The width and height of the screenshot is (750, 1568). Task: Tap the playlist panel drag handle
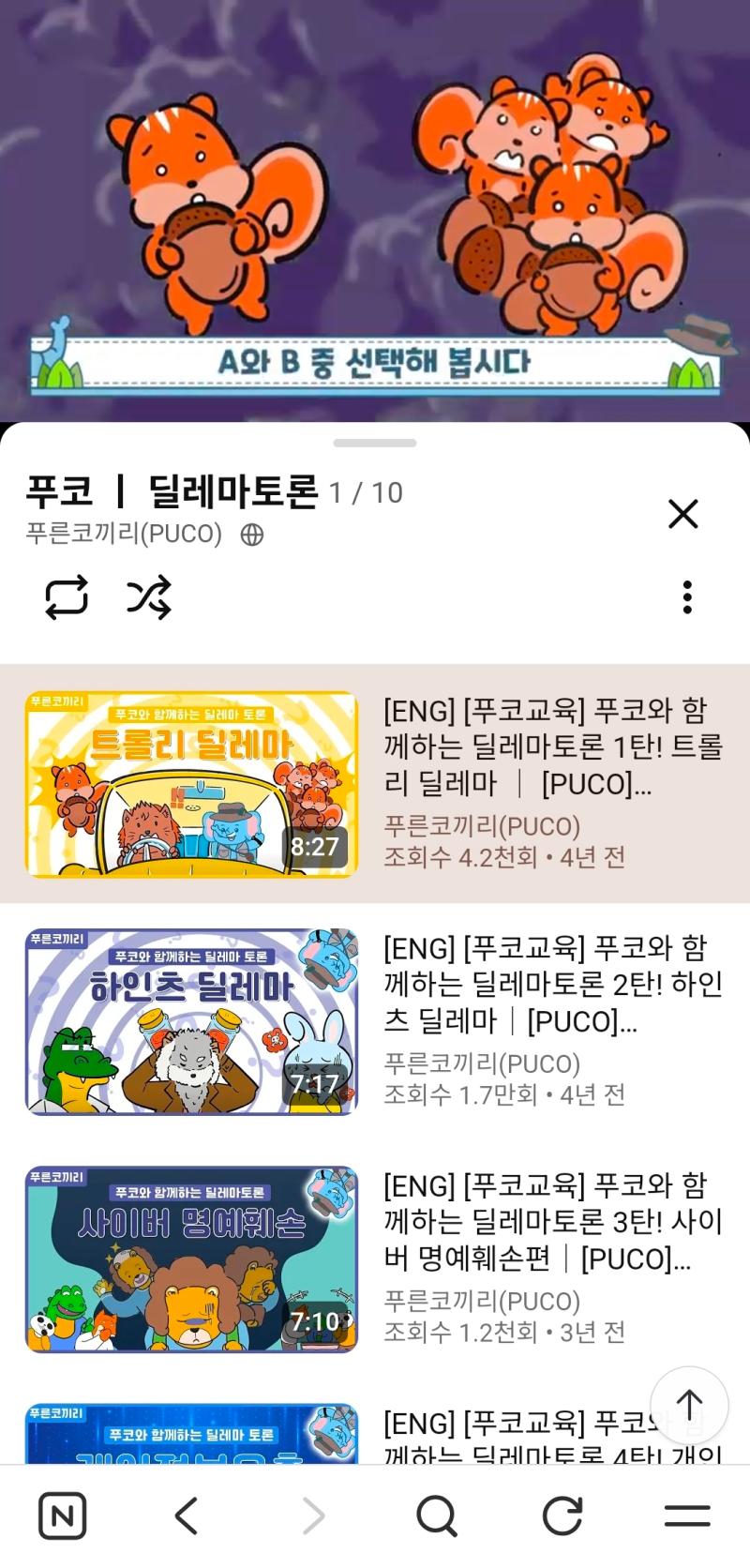point(375,443)
